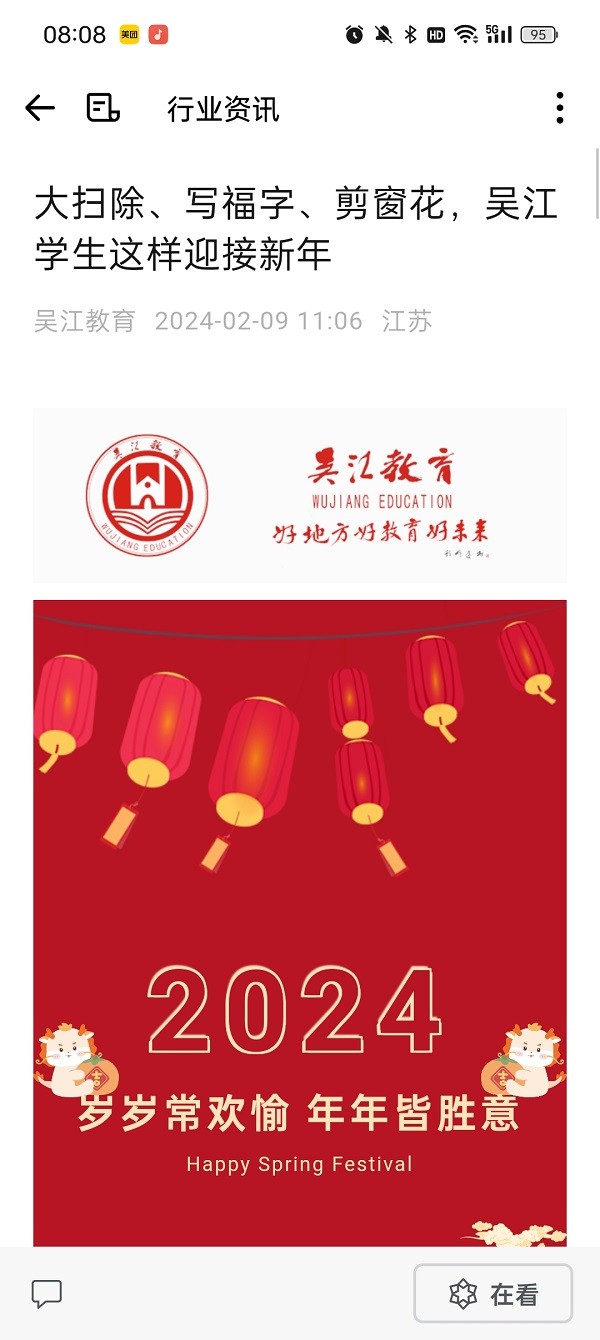
Task: Mark the article with 在看 button
Action: tap(493, 1294)
